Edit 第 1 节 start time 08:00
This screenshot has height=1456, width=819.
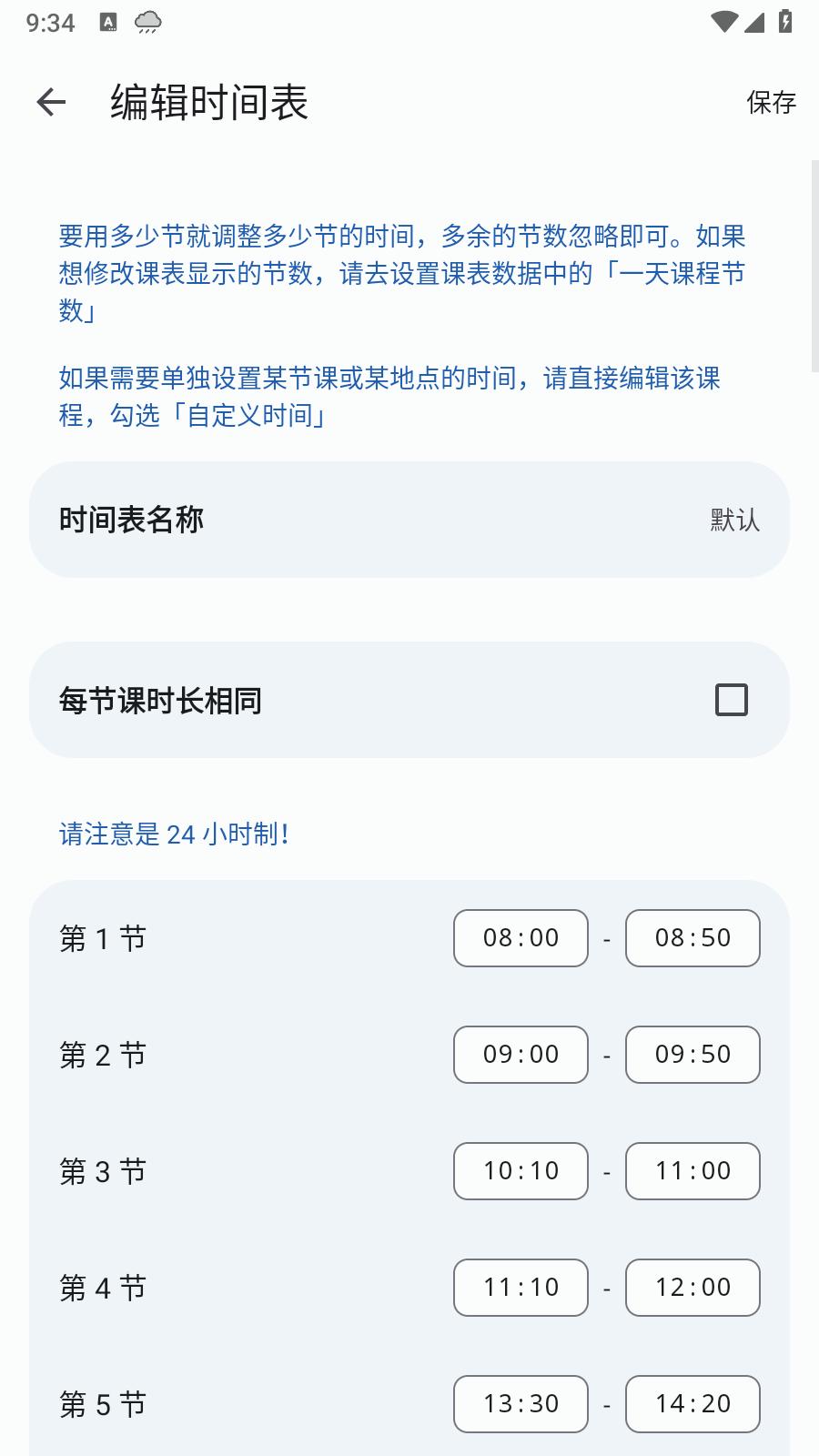click(x=521, y=938)
